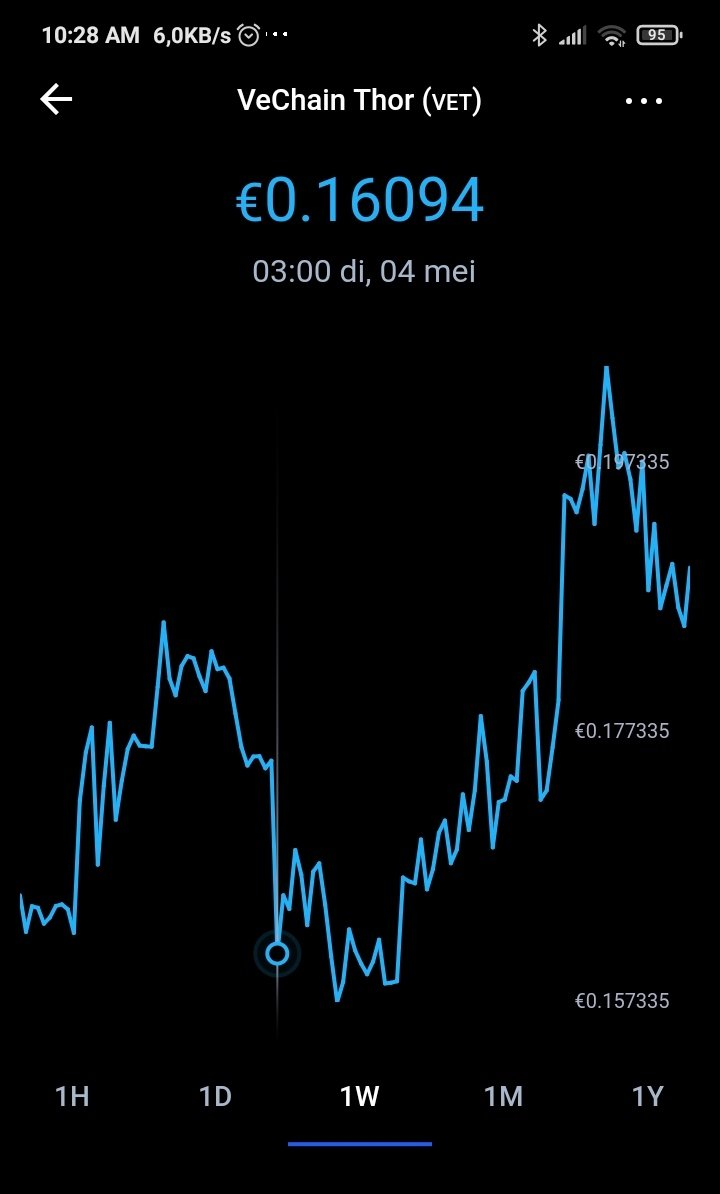This screenshot has height=1194, width=720.
Task: Go back using the arrow icon
Action: [x=56, y=100]
